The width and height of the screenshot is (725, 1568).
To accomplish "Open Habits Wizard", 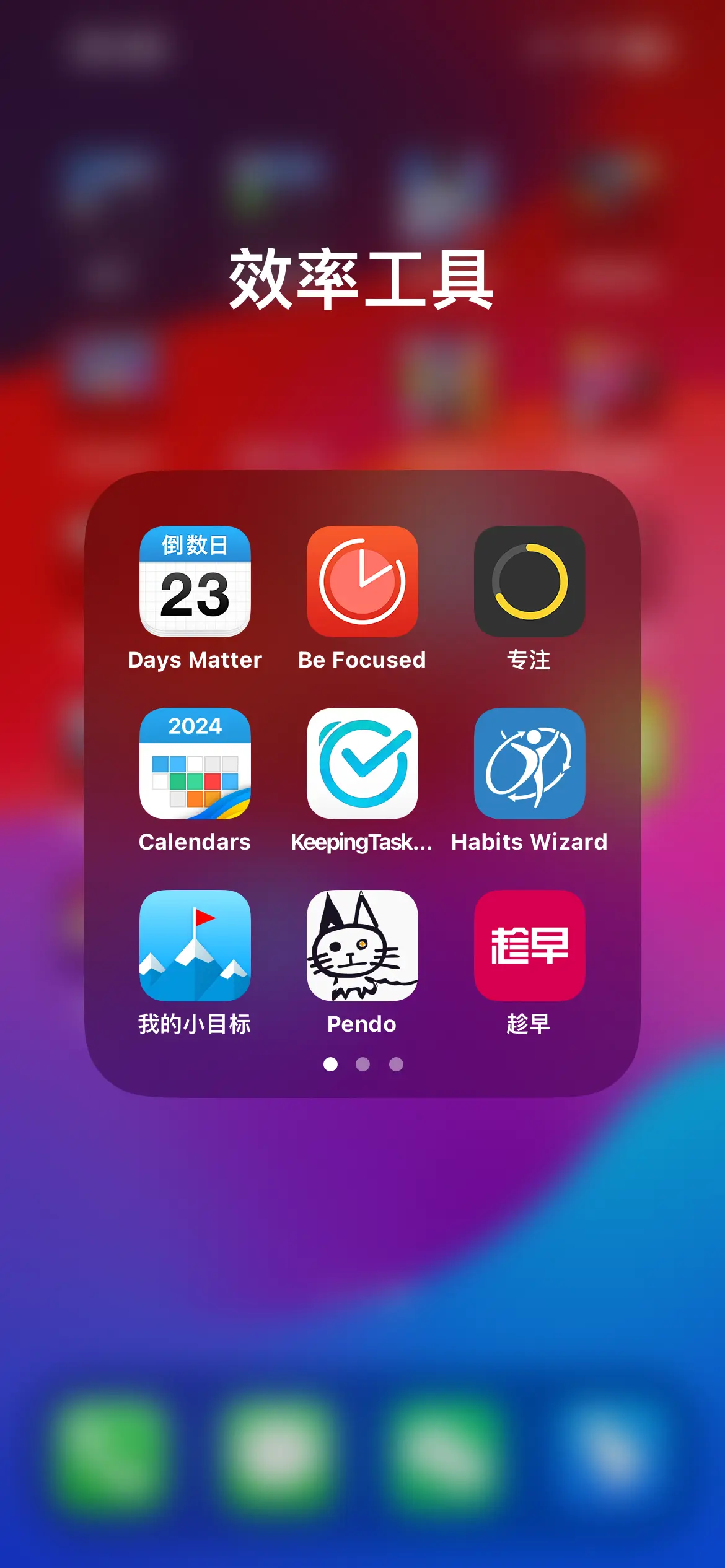I will [529, 764].
